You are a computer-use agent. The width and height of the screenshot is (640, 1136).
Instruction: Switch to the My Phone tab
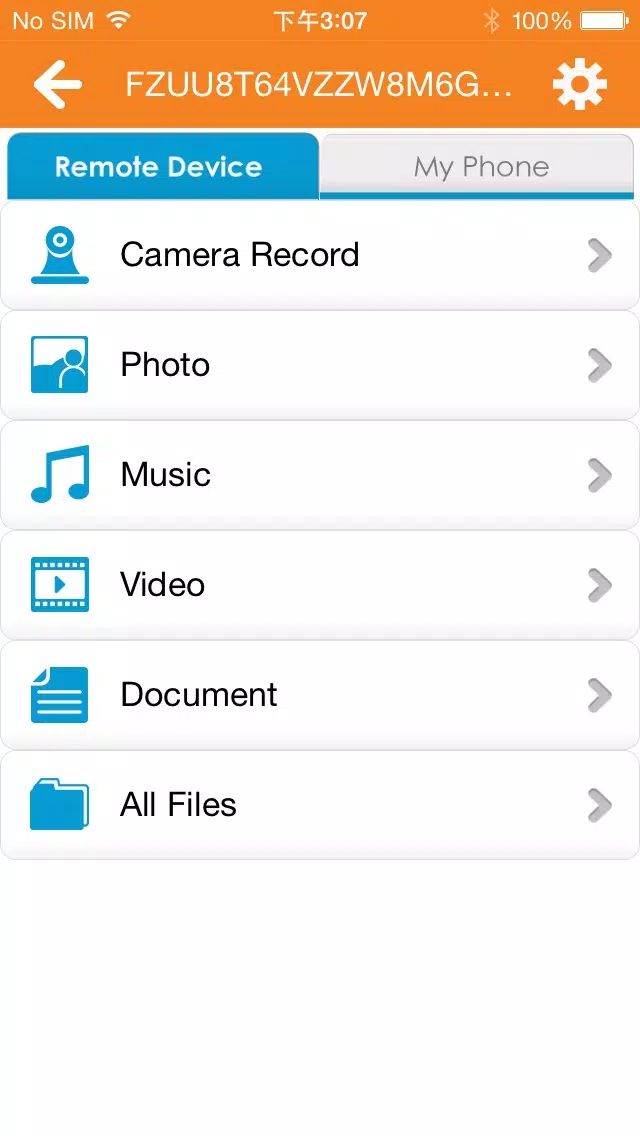point(477,166)
